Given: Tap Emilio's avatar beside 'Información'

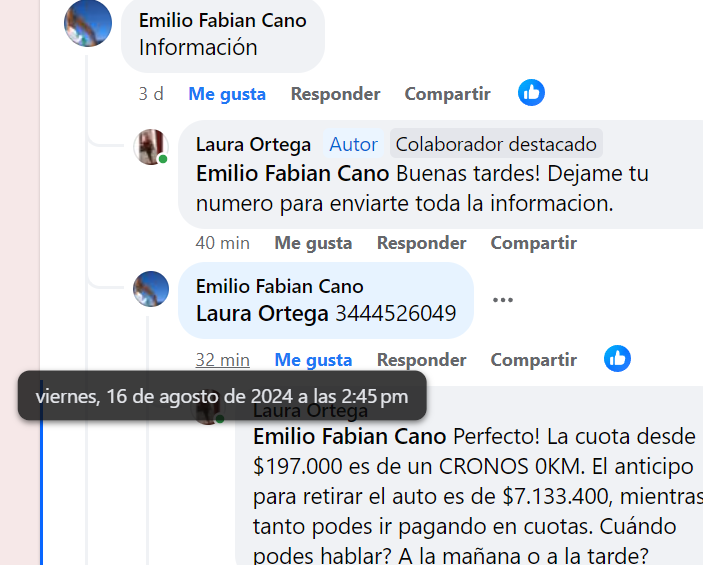Looking at the screenshot, I should point(88,24).
